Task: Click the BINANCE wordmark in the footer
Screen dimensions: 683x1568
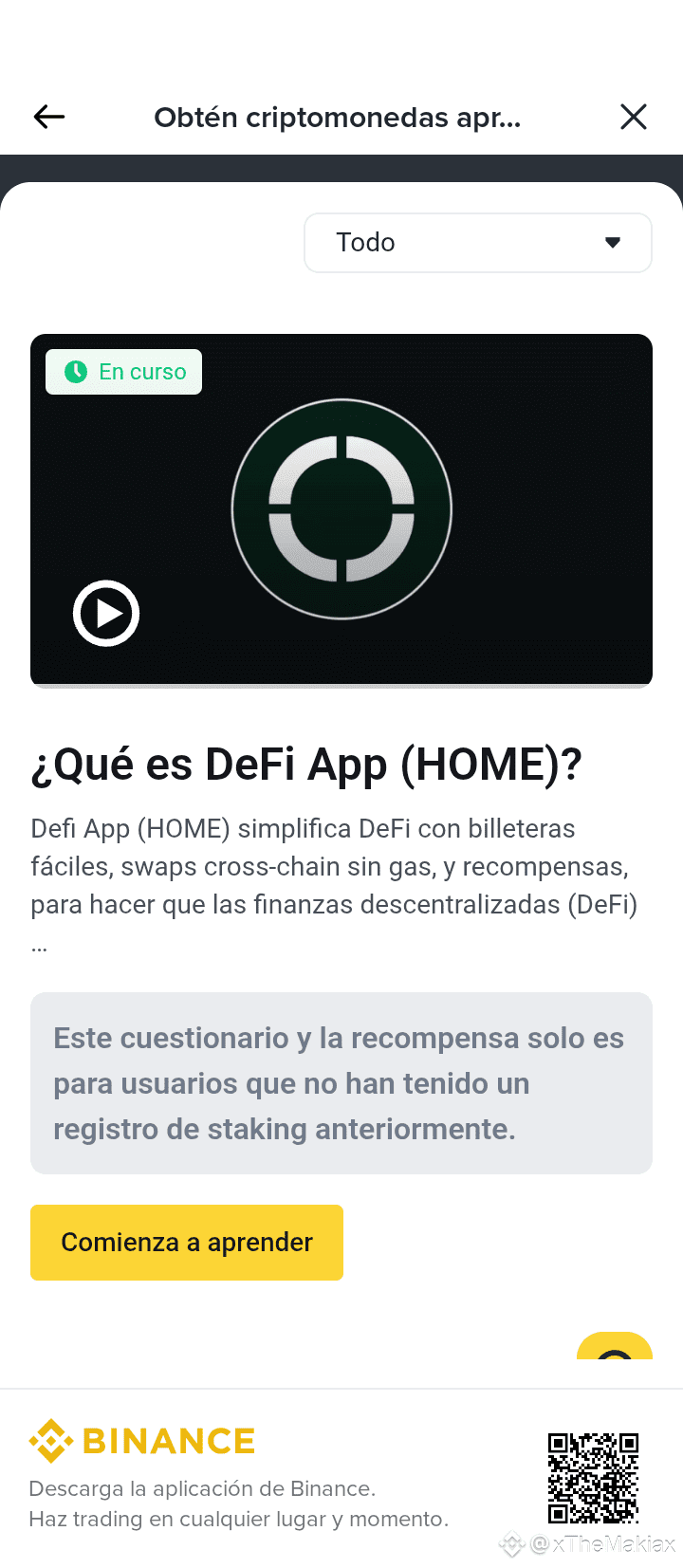Action: [166, 1441]
